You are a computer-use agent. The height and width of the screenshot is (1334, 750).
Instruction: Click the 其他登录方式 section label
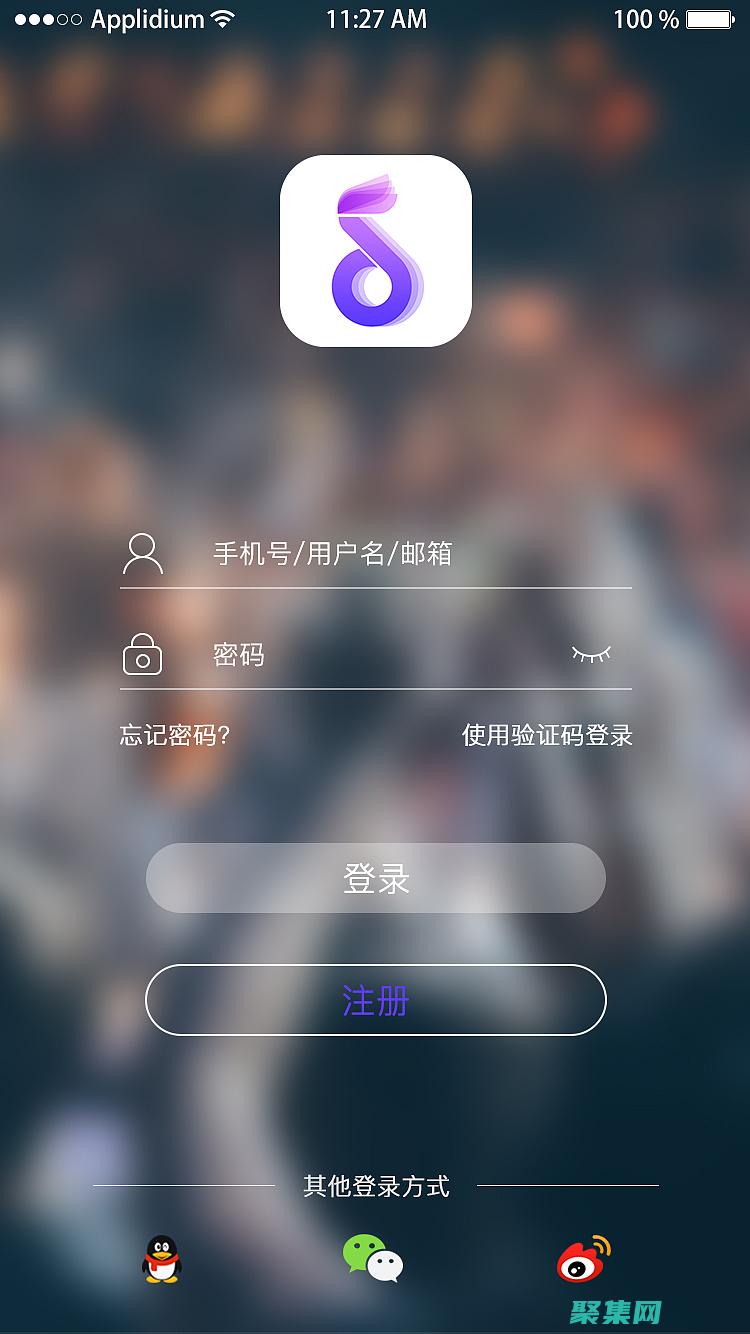[x=375, y=1187]
